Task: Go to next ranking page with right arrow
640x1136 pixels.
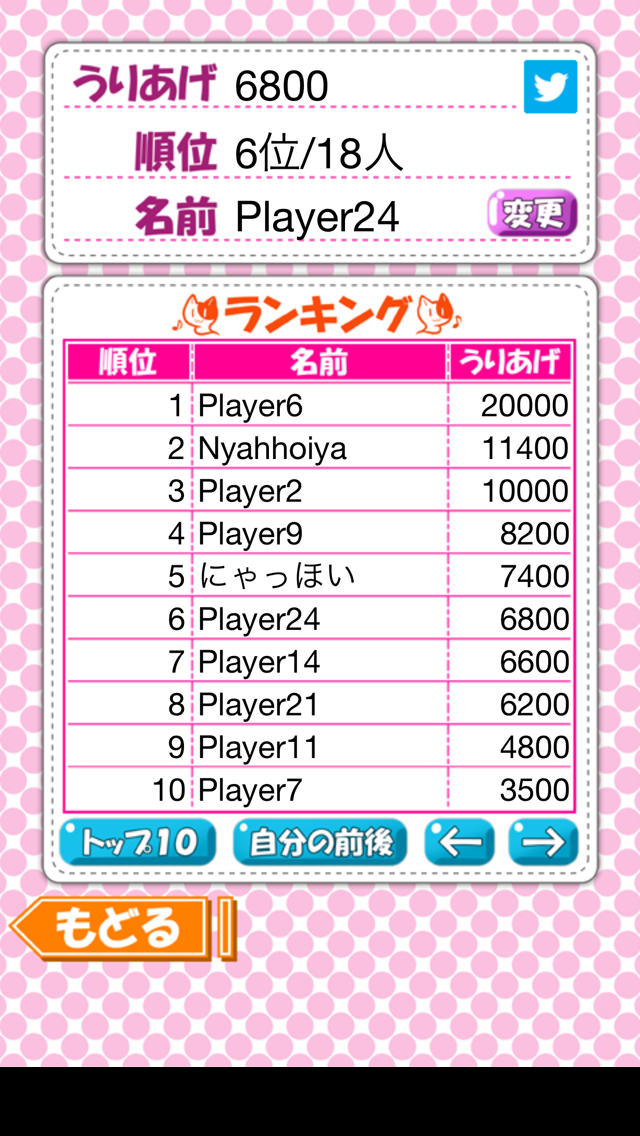Action: point(543,842)
